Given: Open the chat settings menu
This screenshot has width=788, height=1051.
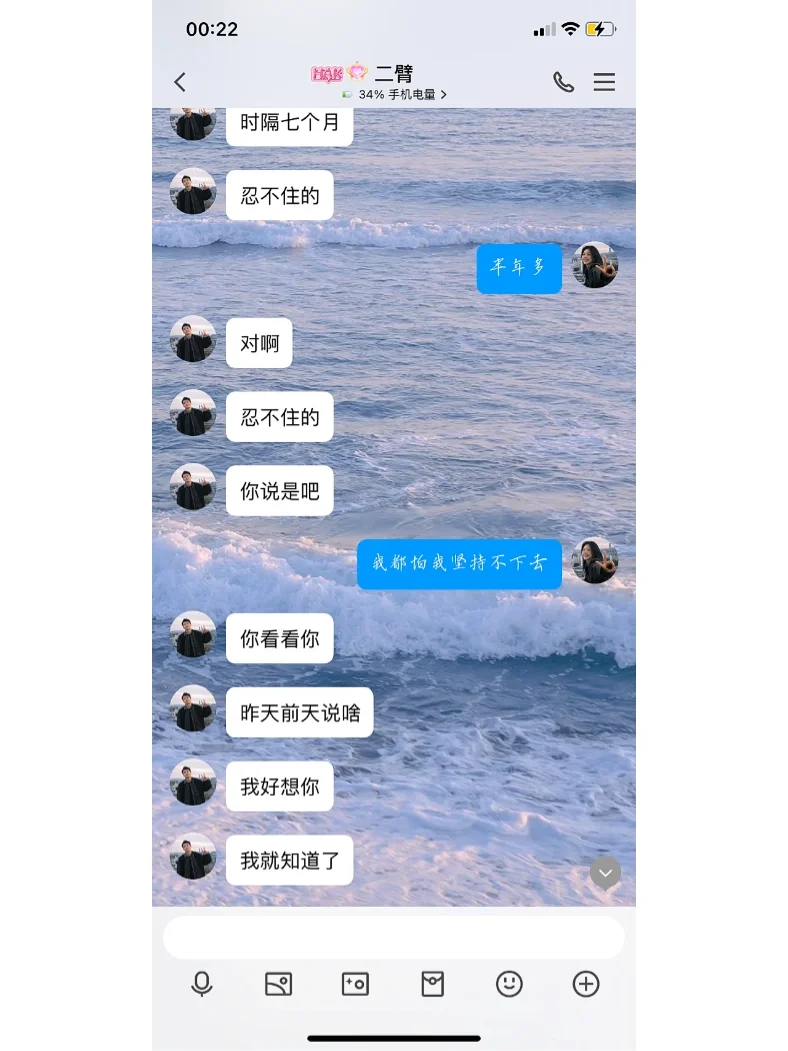Looking at the screenshot, I should pos(604,82).
